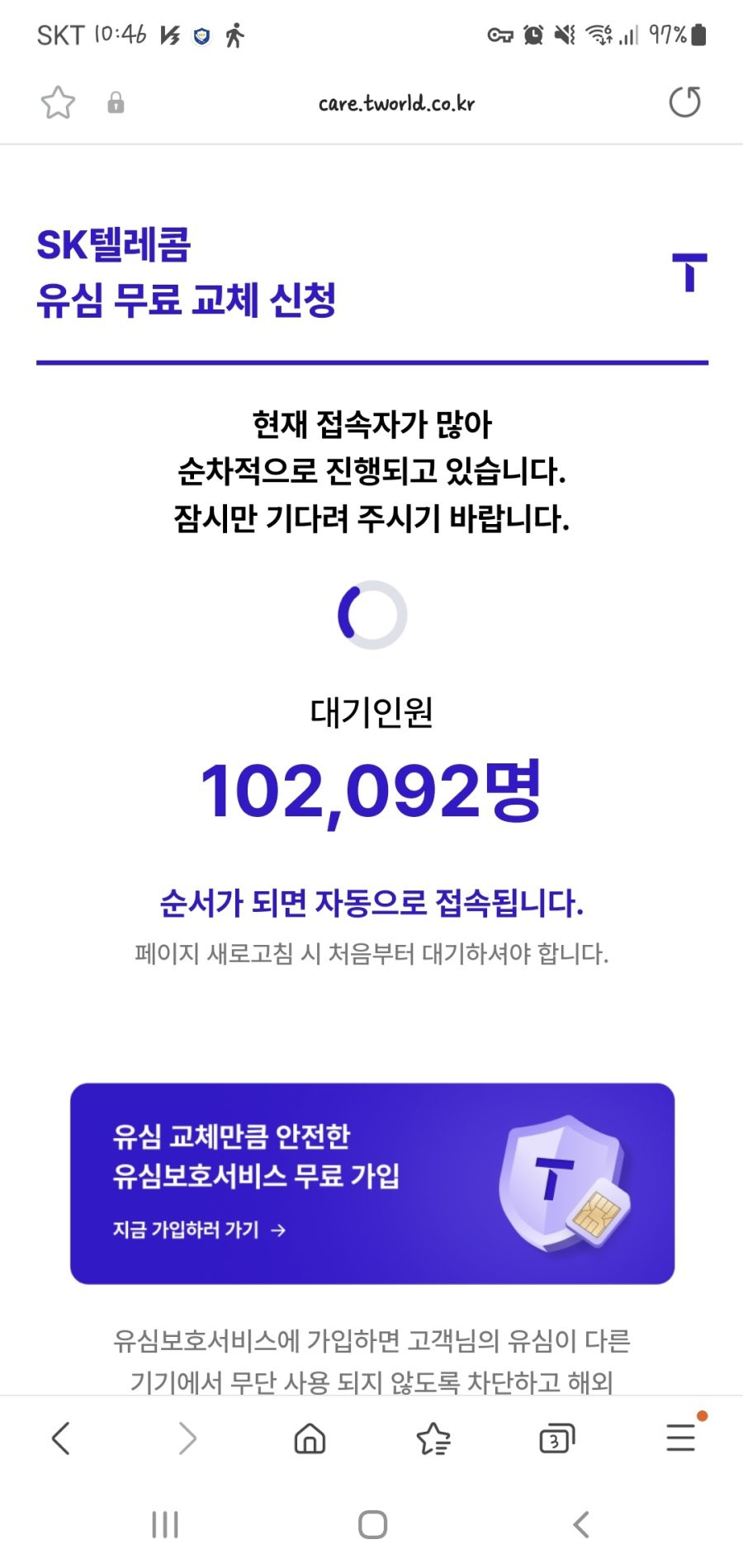The width and height of the screenshot is (743, 1568).
Task: Tap the care.tworld.co.kr address bar
Action: click(396, 103)
